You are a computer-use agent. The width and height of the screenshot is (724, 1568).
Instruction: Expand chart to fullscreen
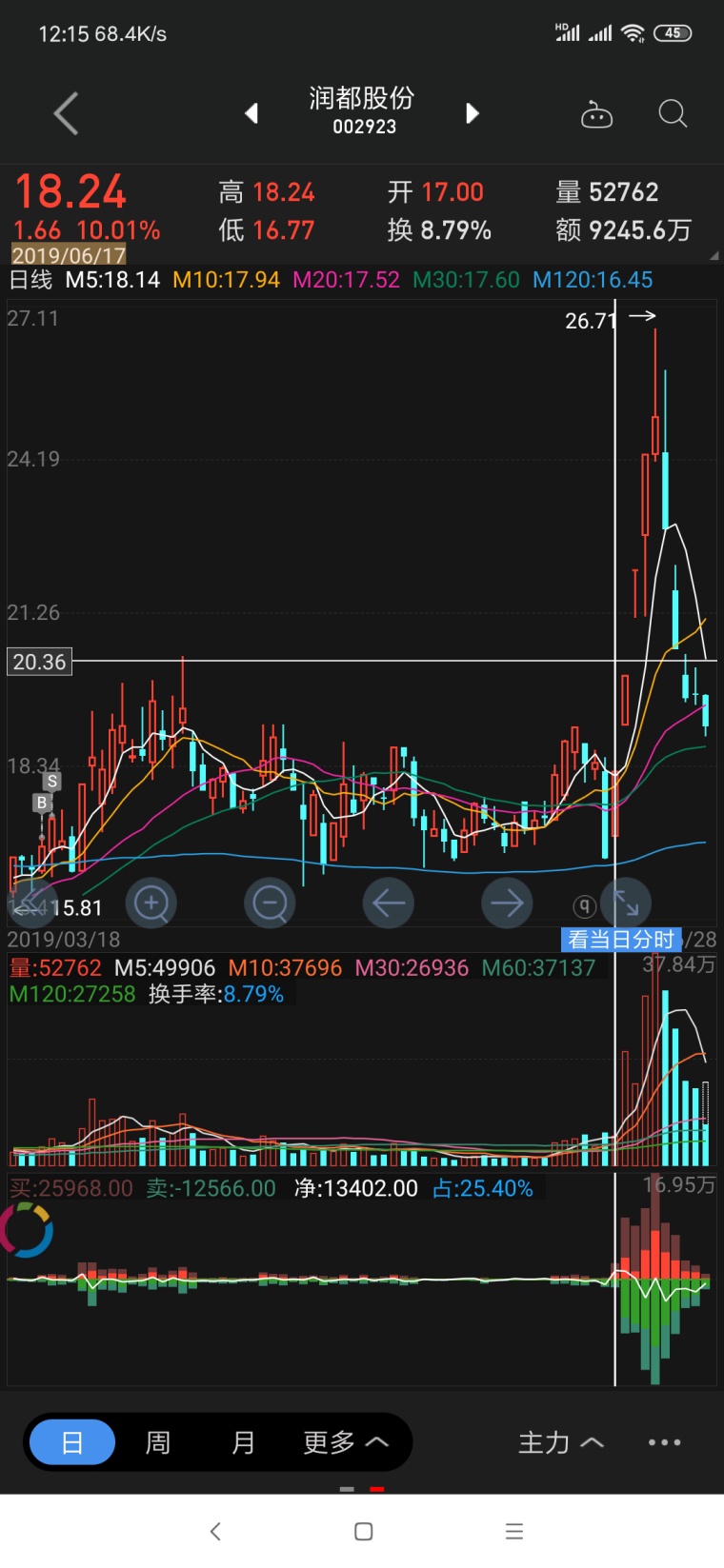[626, 902]
